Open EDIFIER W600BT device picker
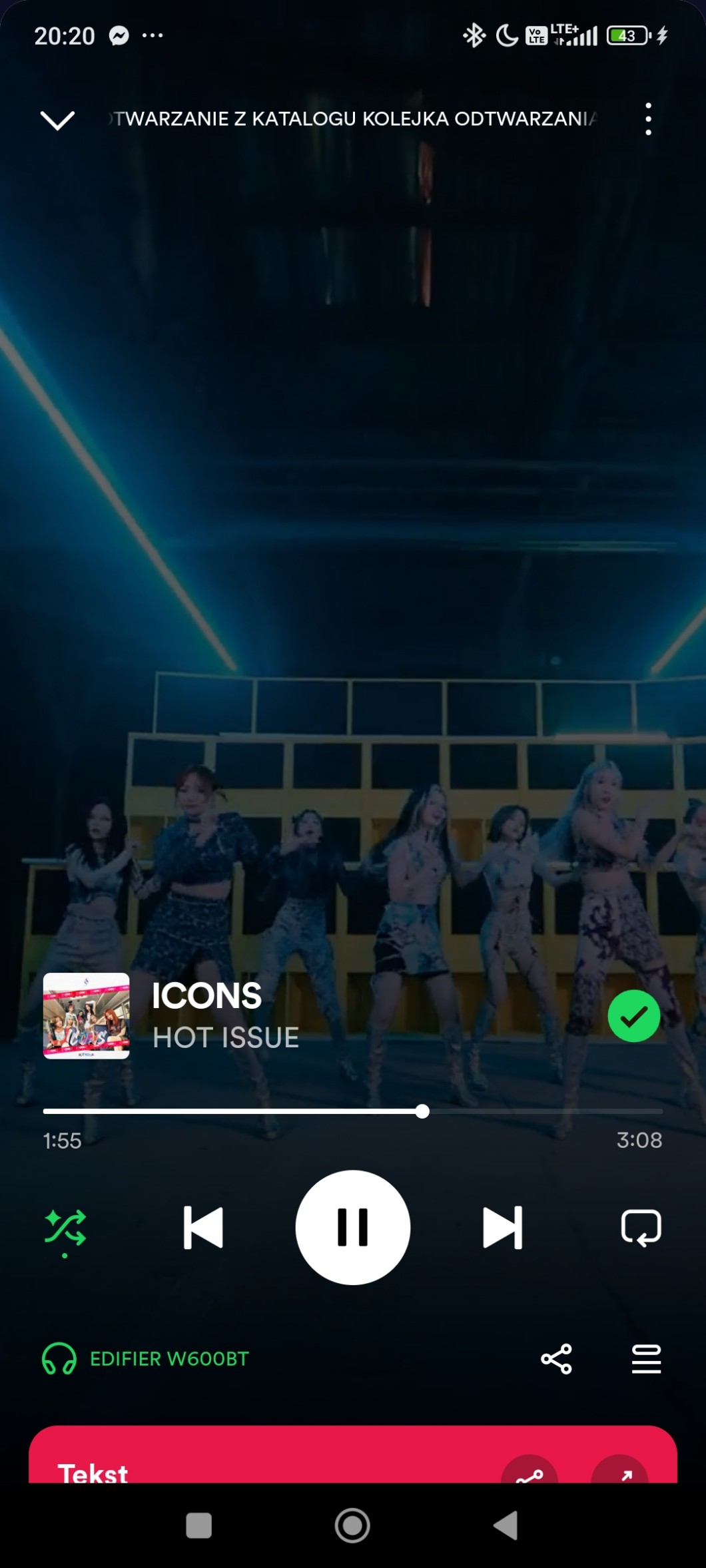Screen dimensions: 706x1568 pyautogui.click(x=145, y=1358)
